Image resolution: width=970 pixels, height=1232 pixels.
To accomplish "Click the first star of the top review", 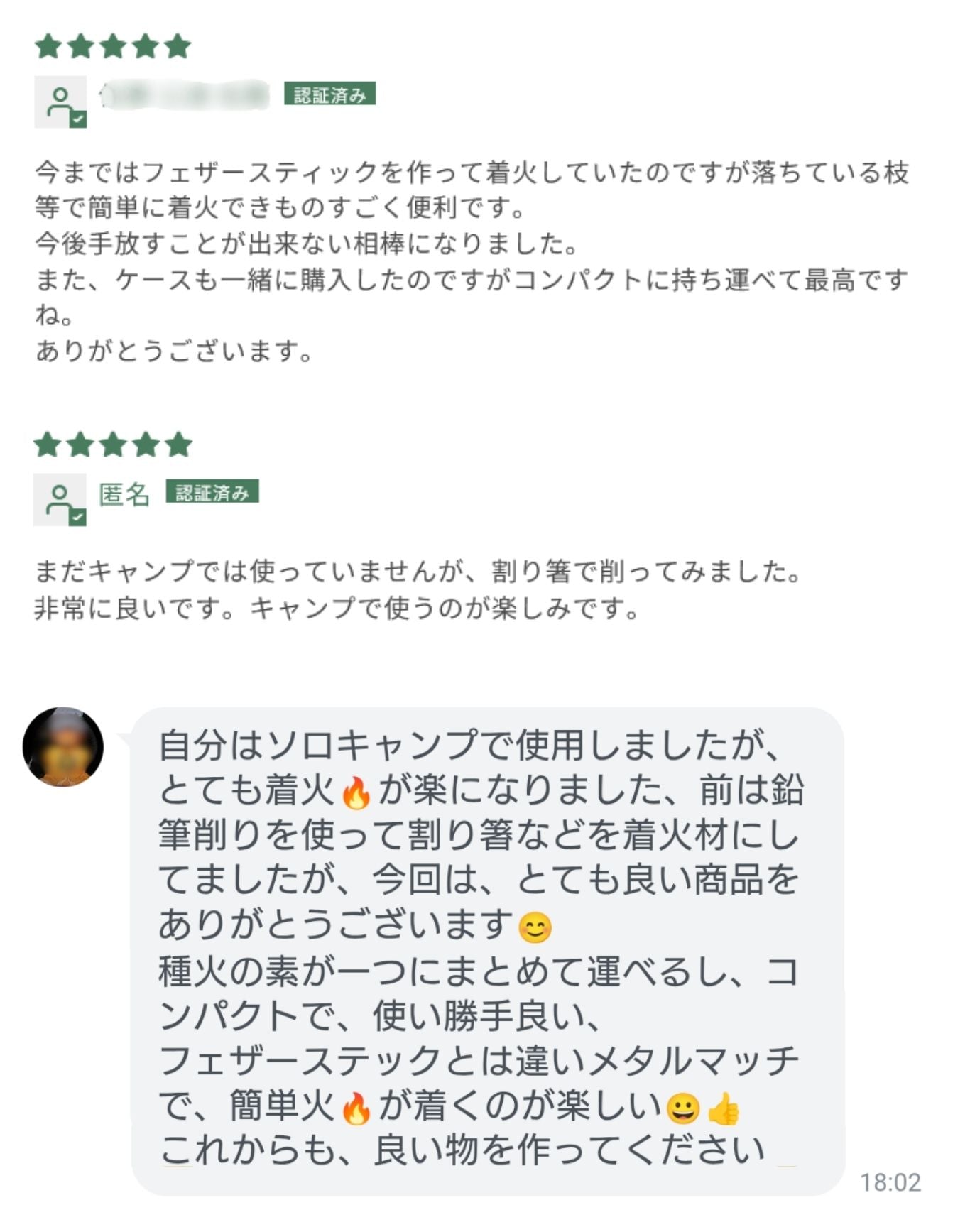I will coord(47,47).
